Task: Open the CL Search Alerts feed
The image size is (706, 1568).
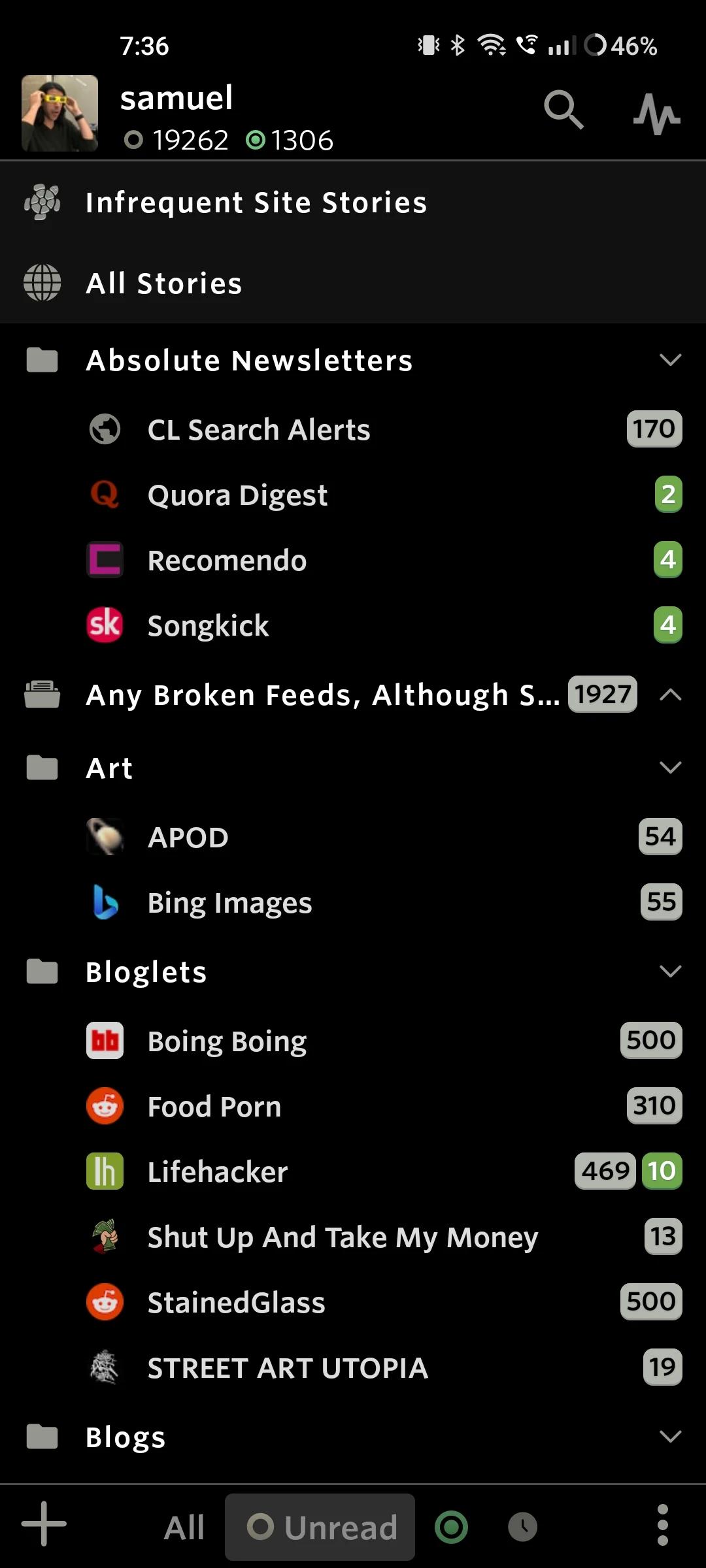Action: (259, 430)
